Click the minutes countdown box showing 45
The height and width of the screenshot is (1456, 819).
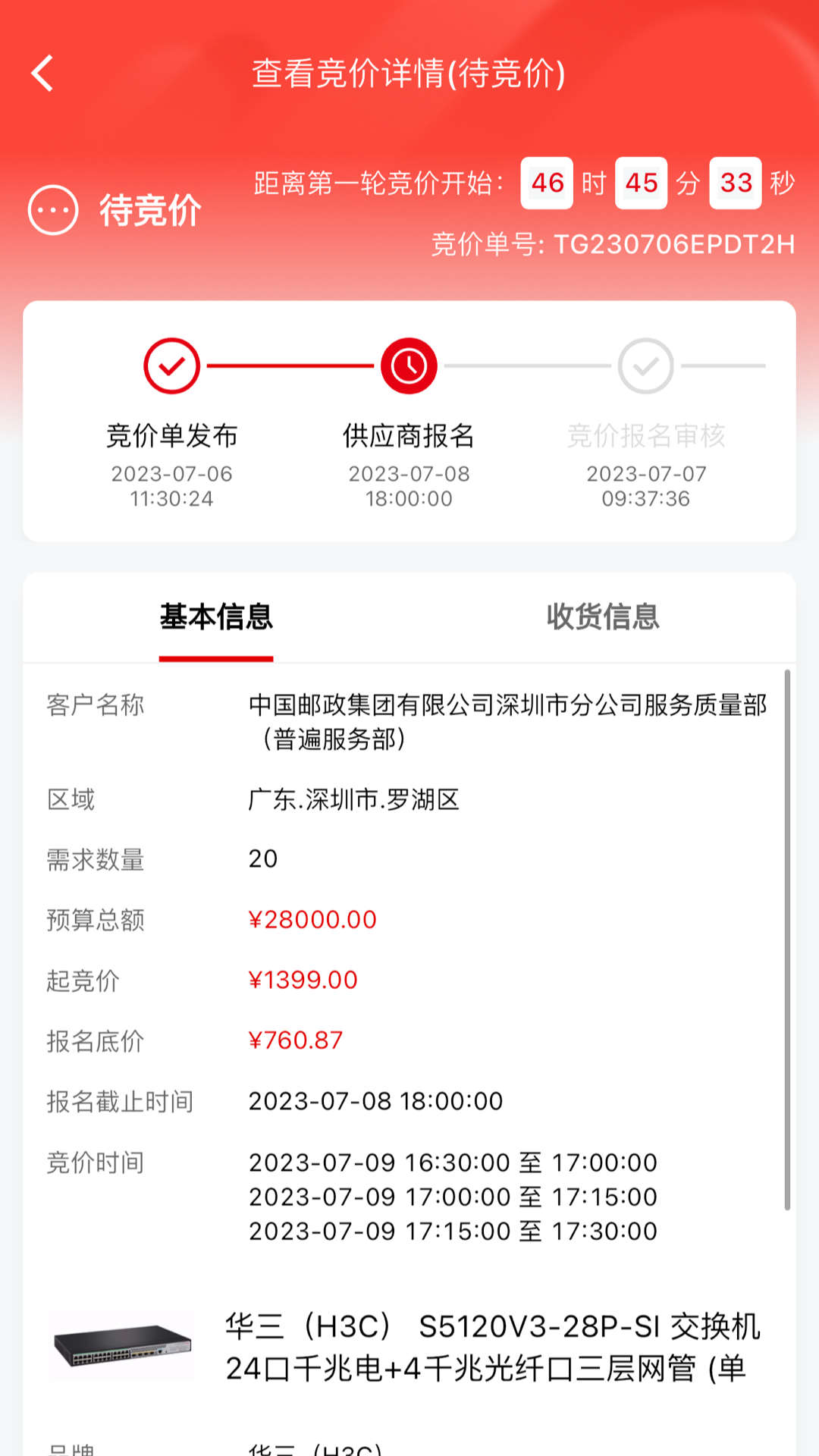(642, 183)
